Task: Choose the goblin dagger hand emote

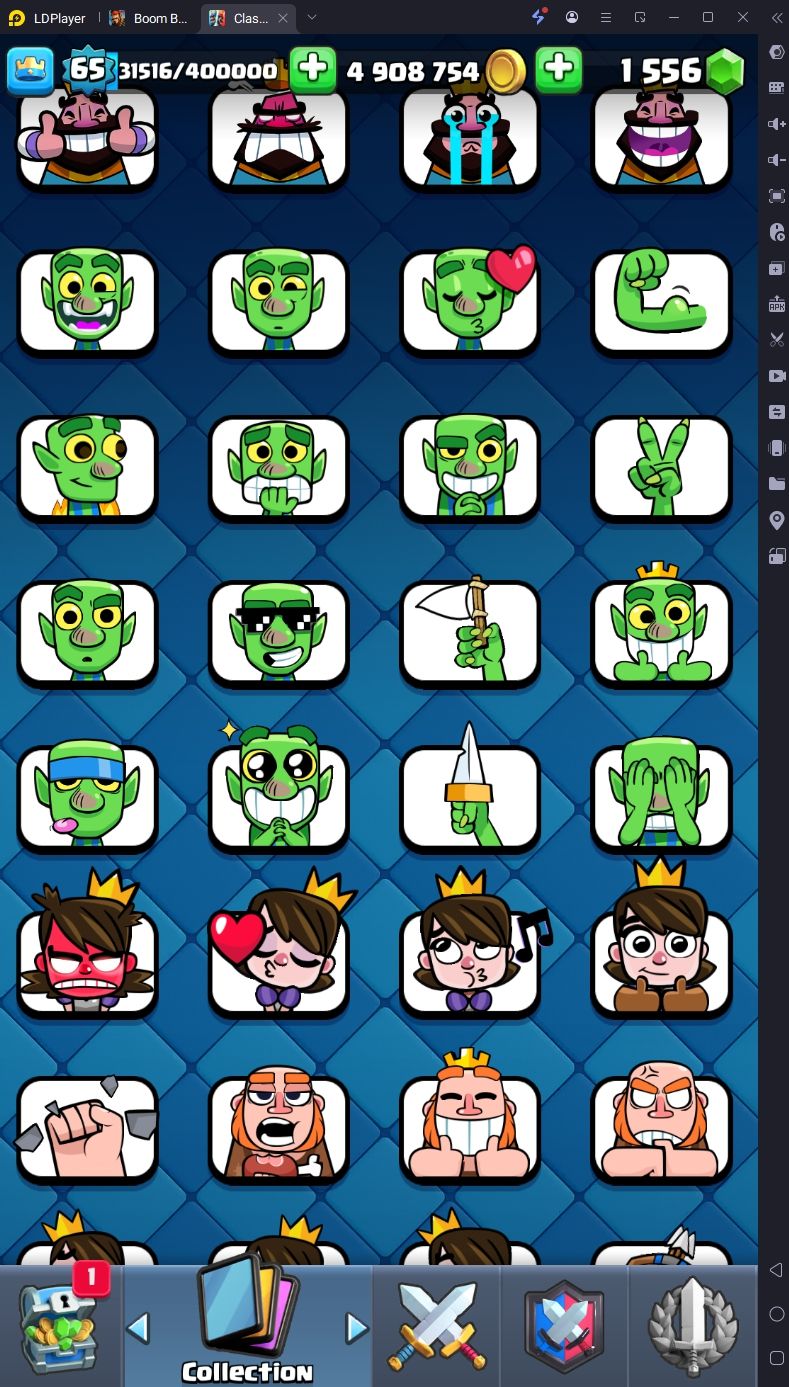Action: pos(470,797)
